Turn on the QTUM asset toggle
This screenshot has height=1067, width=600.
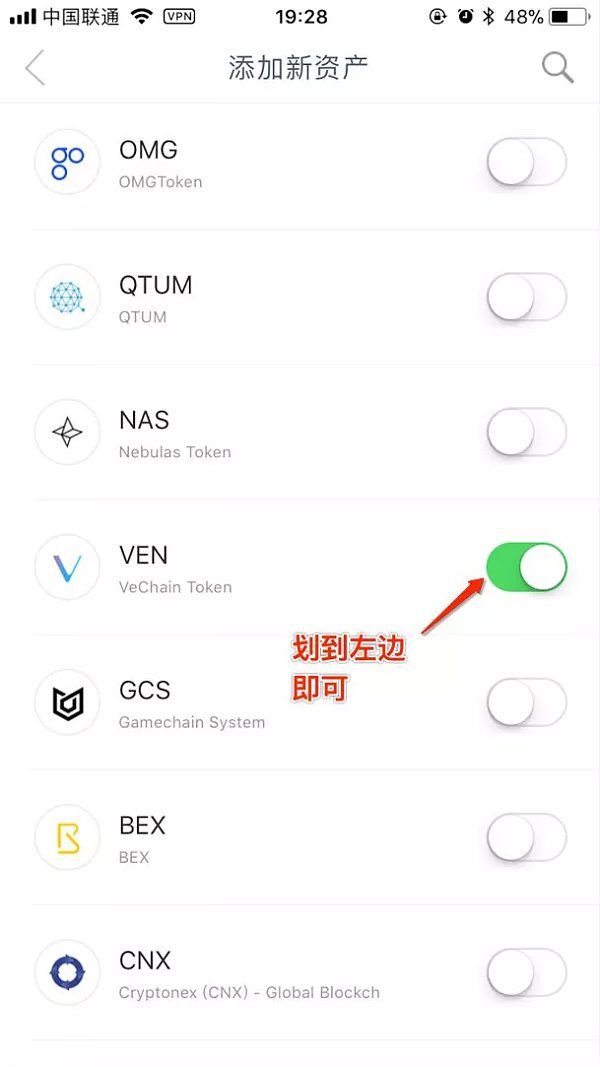pyautogui.click(x=526, y=297)
